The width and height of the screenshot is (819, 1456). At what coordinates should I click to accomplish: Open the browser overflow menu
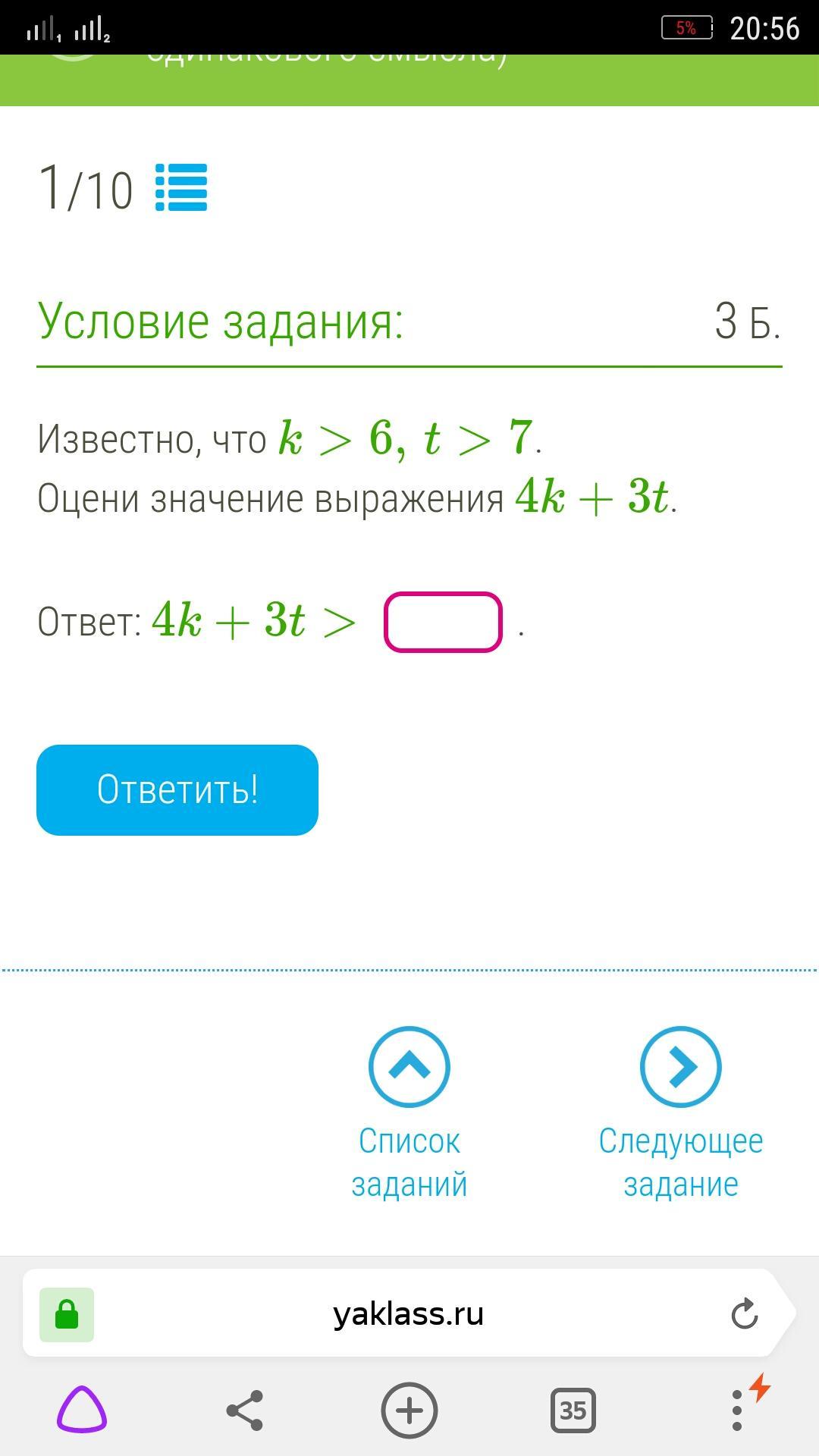(737, 1410)
